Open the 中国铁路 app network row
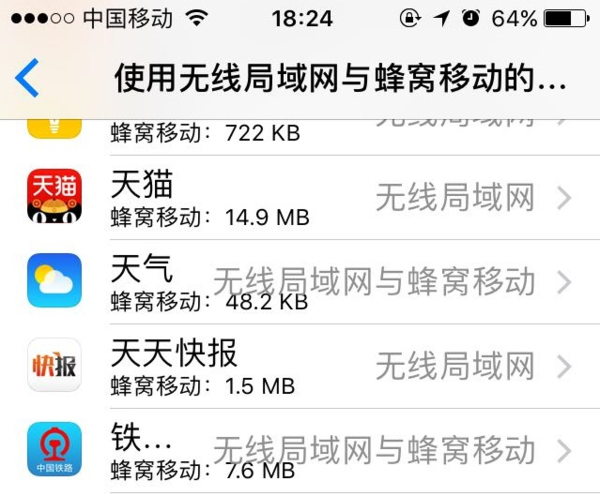 coord(300,450)
